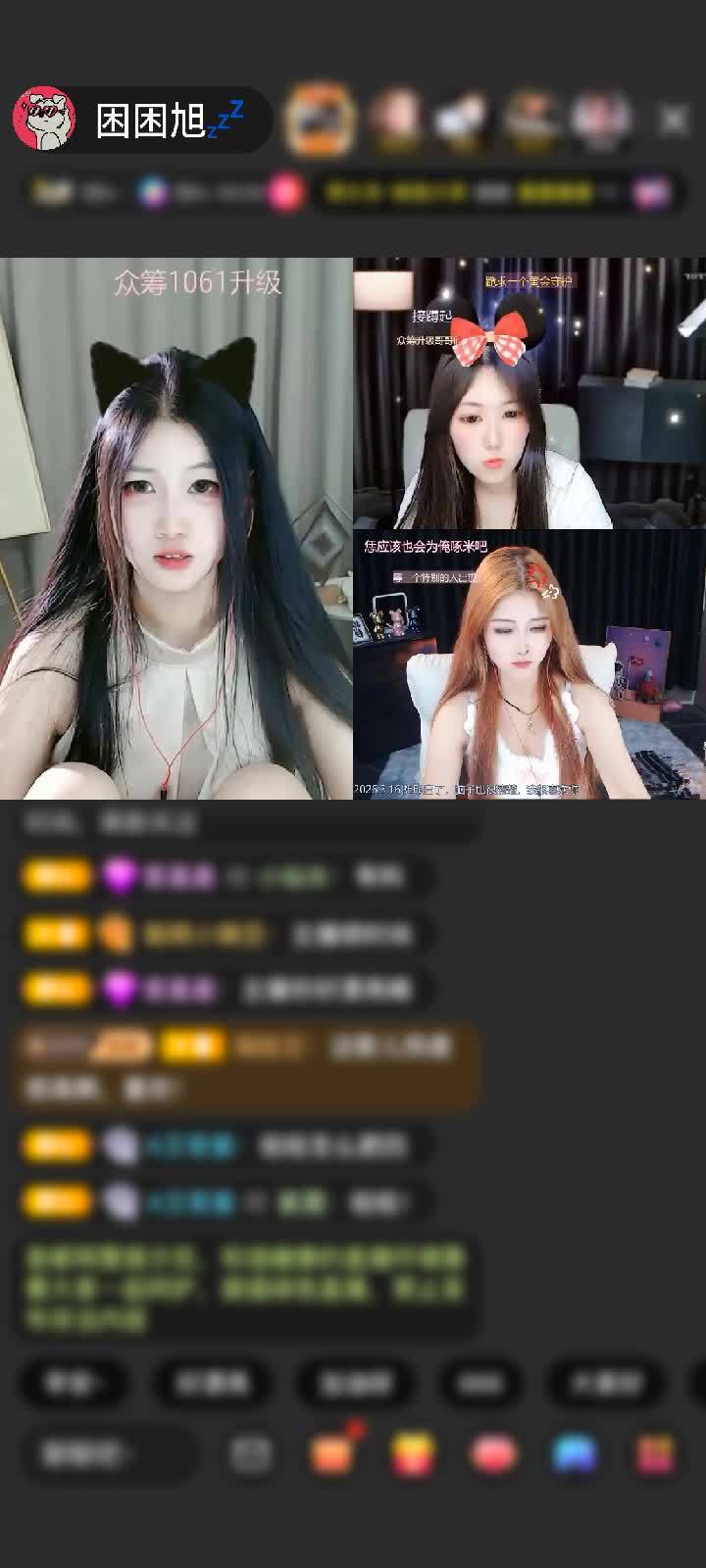Open the co-host video with red bow

pyautogui.click(x=529, y=394)
